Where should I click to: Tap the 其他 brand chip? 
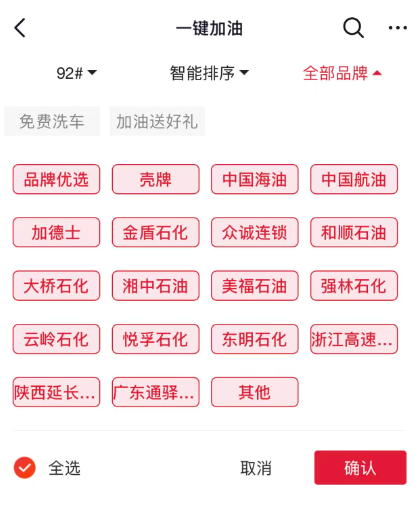tap(255, 392)
